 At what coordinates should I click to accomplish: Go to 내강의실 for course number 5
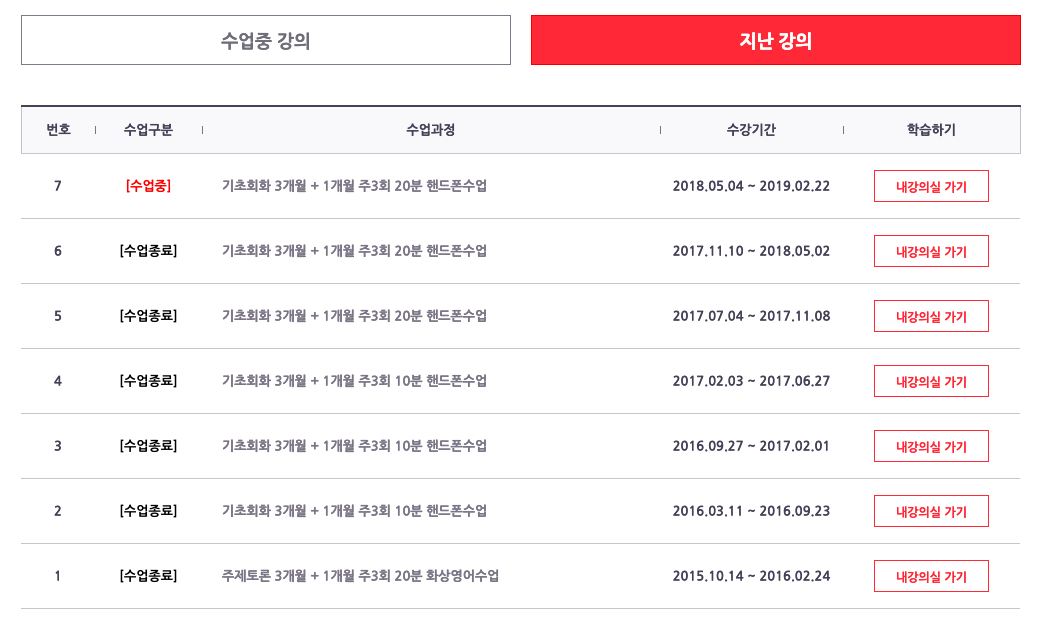(x=930, y=316)
